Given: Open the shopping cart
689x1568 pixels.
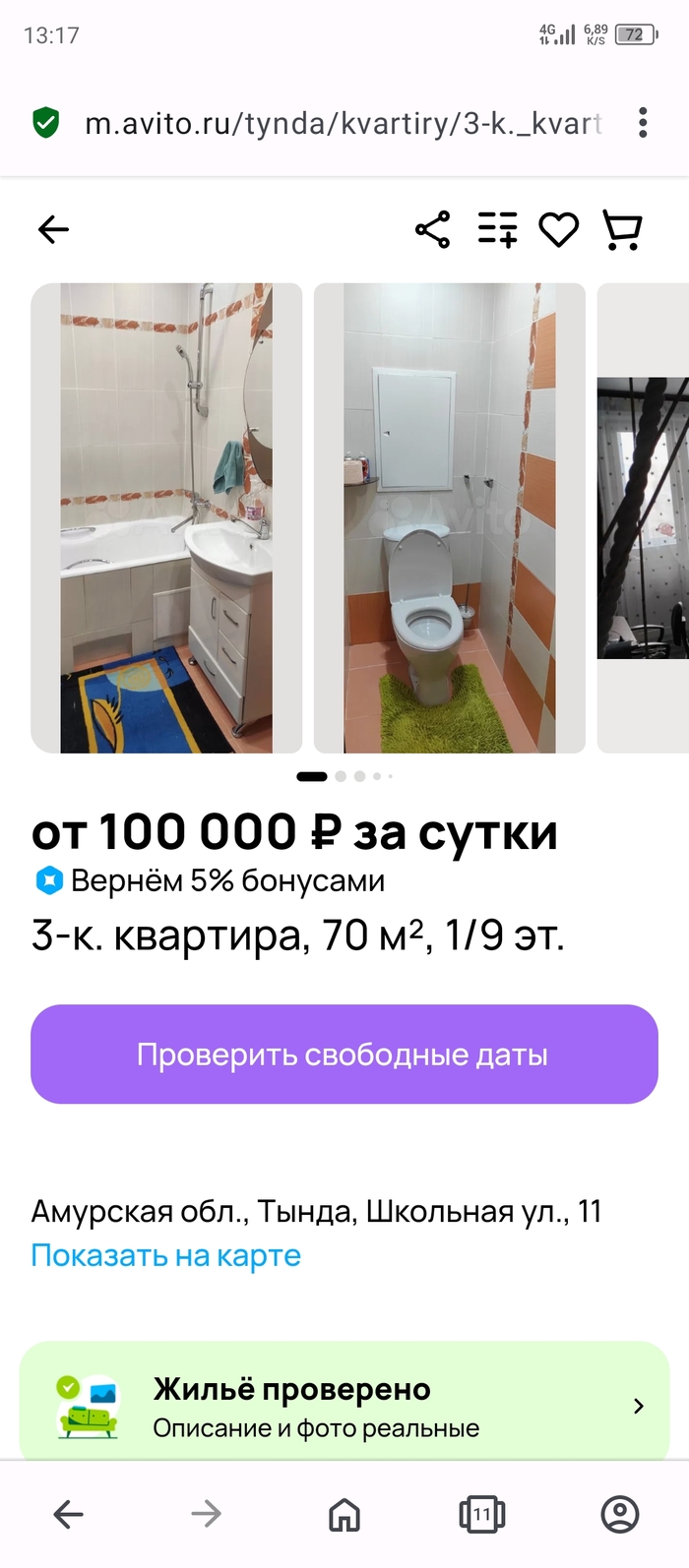Looking at the screenshot, I should [622, 230].
